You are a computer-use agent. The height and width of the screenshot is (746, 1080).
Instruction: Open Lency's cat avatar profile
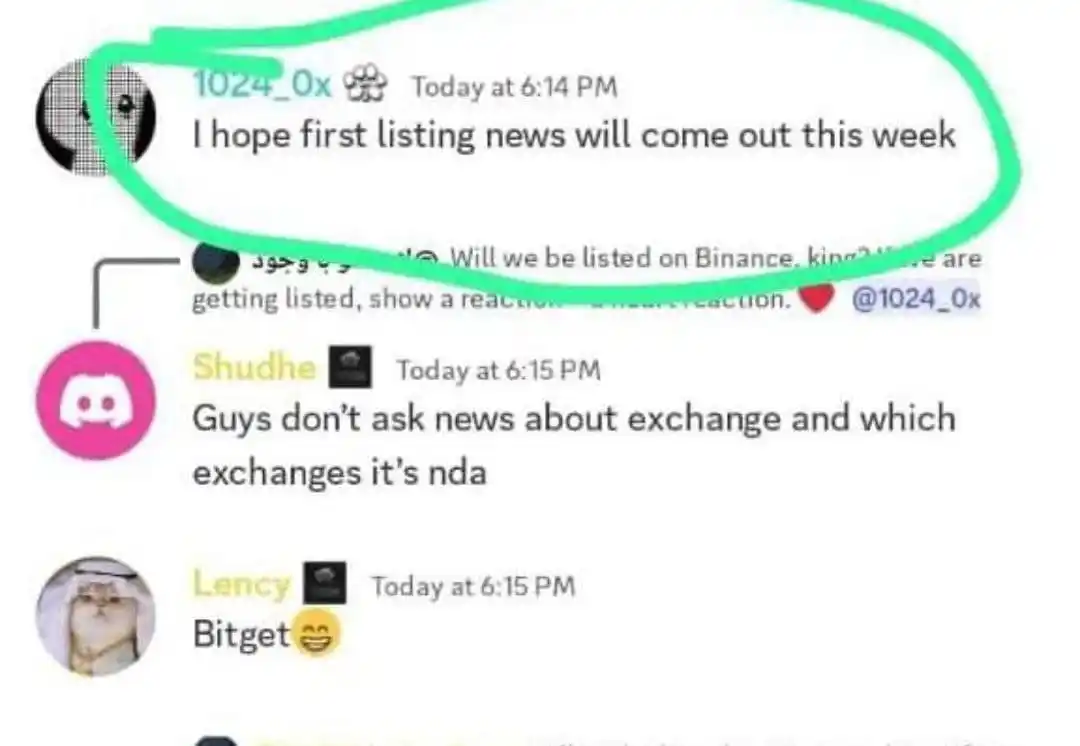pos(95,616)
